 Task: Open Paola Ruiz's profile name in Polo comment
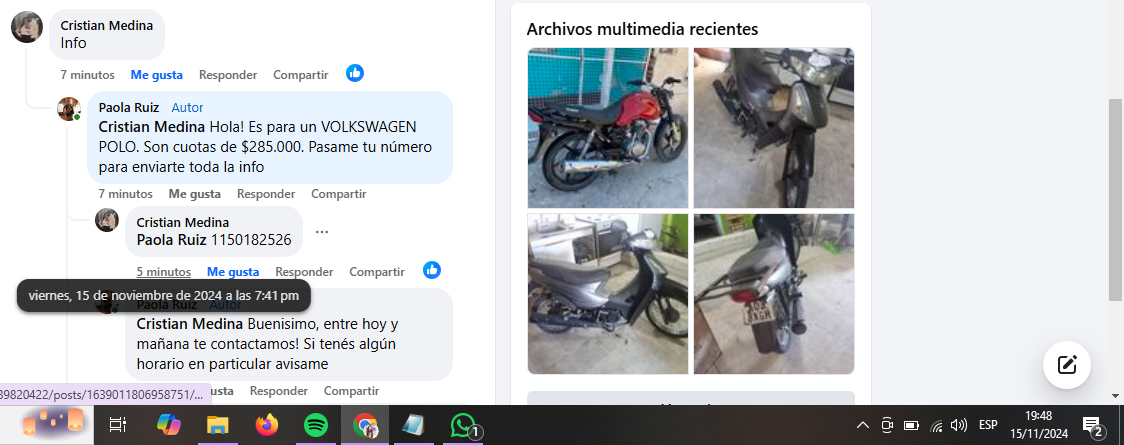click(x=129, y=107)
